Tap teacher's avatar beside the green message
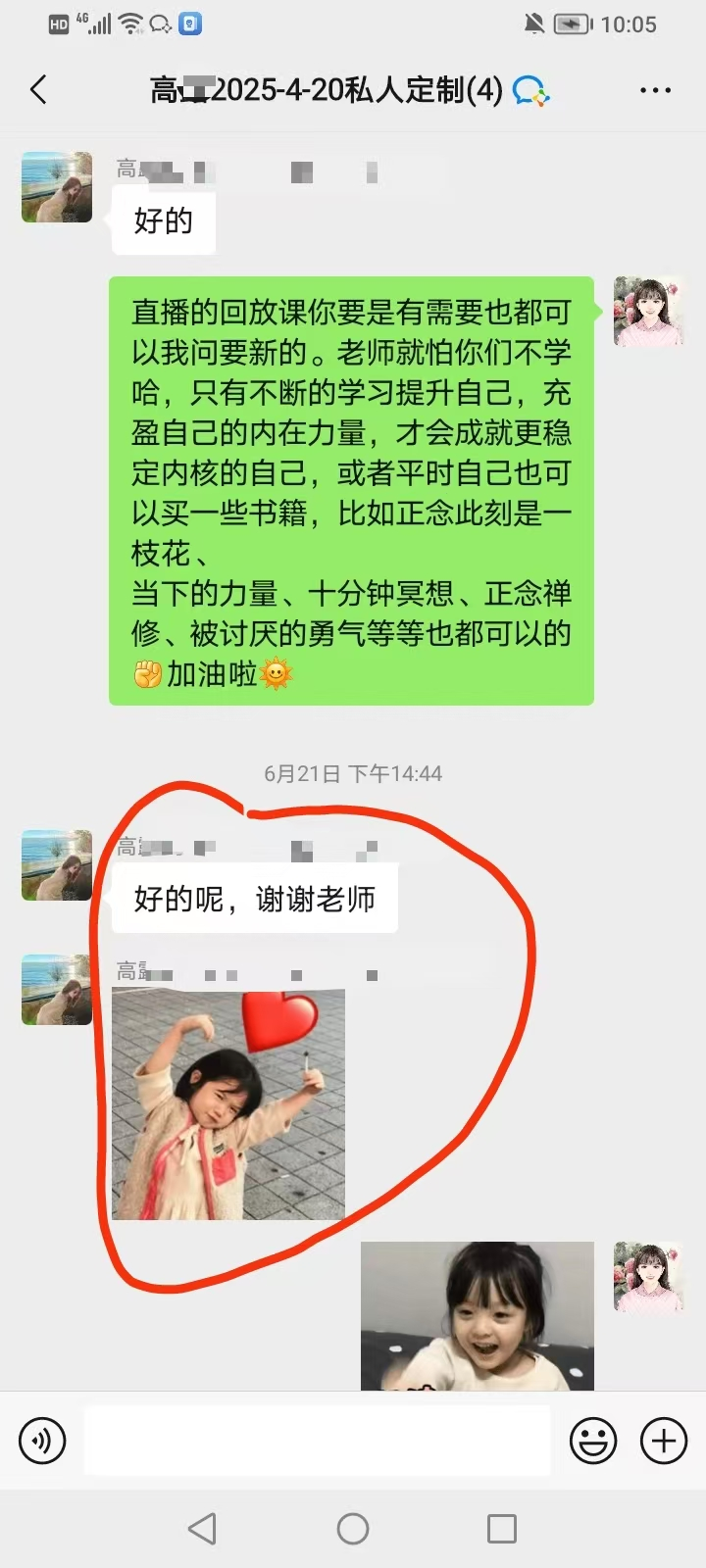 [x=648, y=312]
